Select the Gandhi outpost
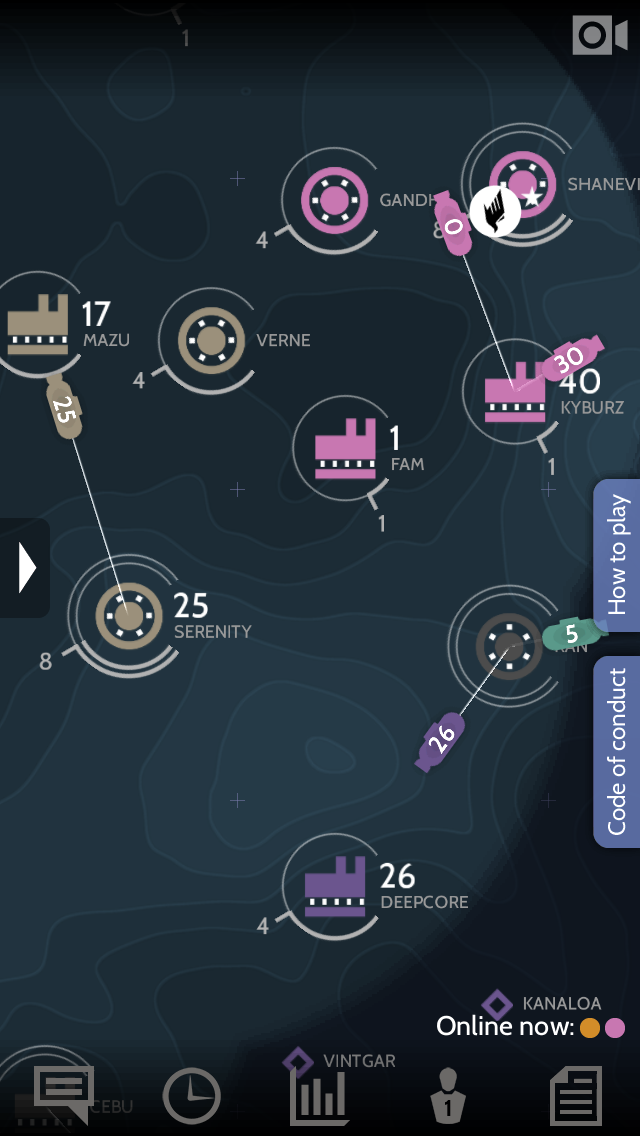This screenshot has width=640, height=1136. (333, 201)
